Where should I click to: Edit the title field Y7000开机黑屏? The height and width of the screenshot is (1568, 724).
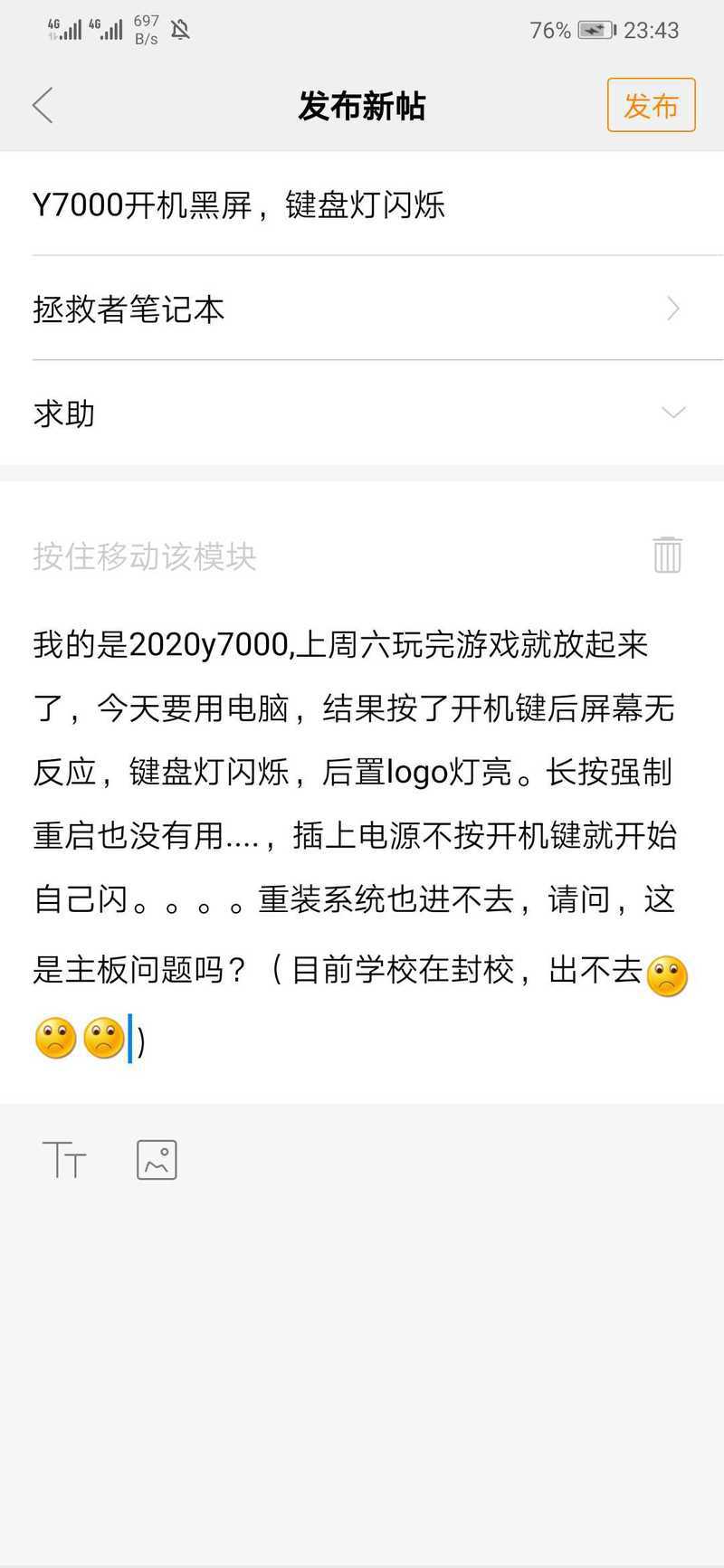[239, 205]
